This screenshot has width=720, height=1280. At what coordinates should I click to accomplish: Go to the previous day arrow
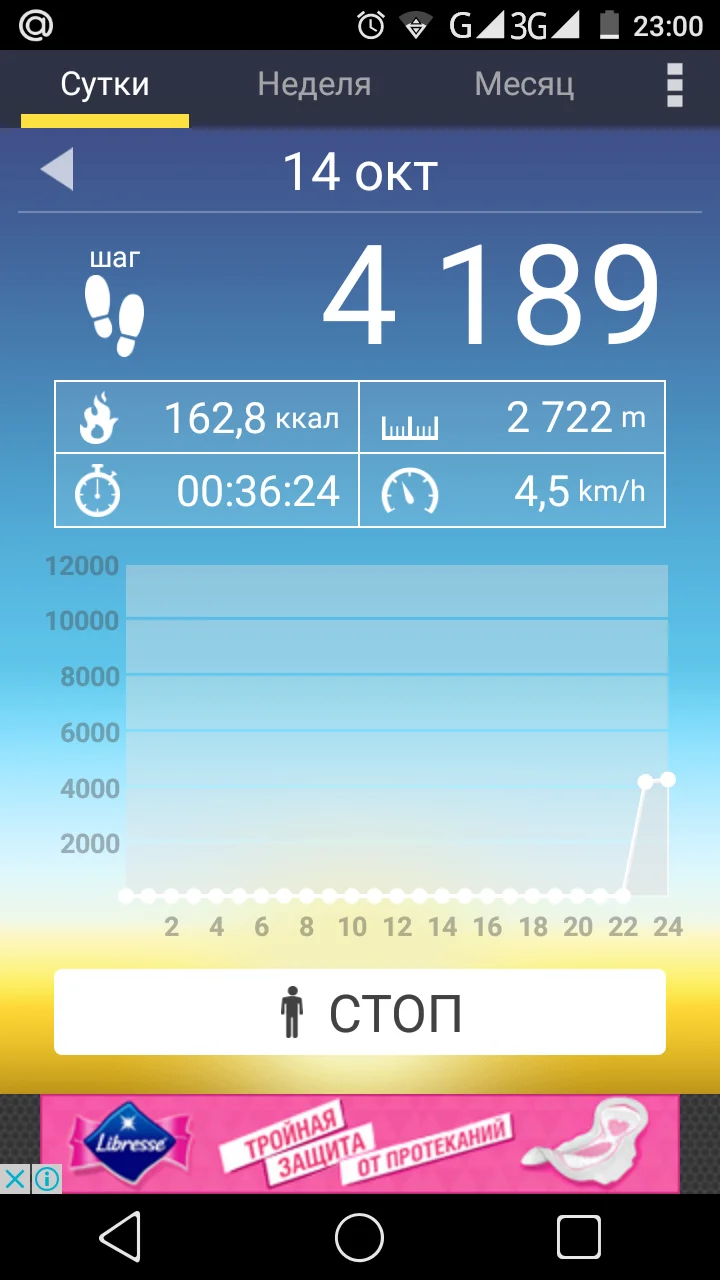tap(57, 170)
